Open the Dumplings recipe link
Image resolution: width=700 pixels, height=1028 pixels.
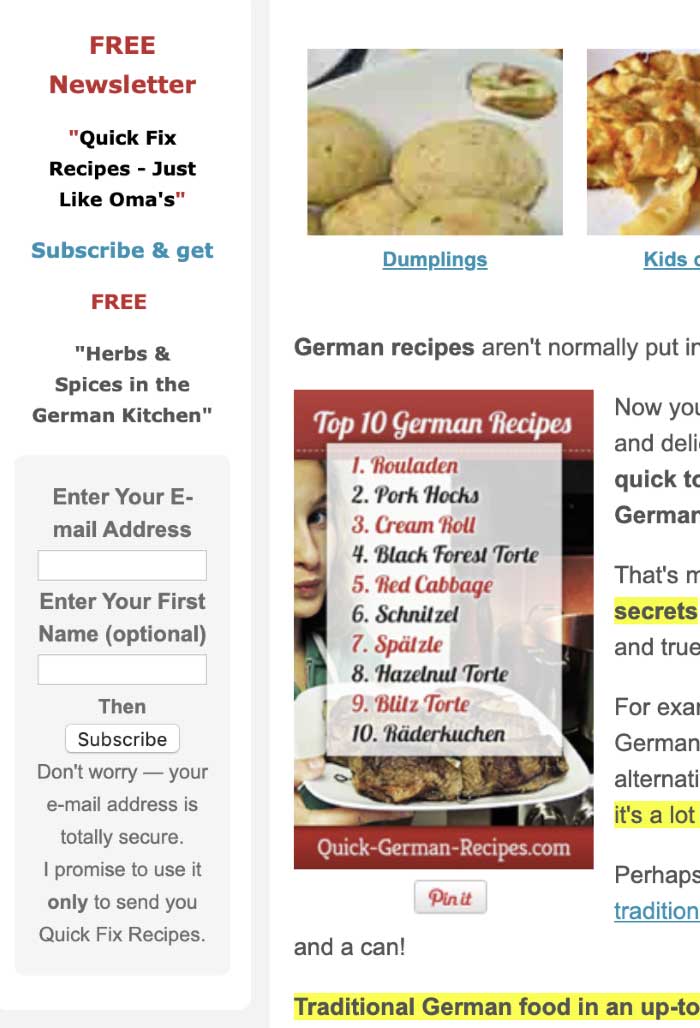pos(434,260)
